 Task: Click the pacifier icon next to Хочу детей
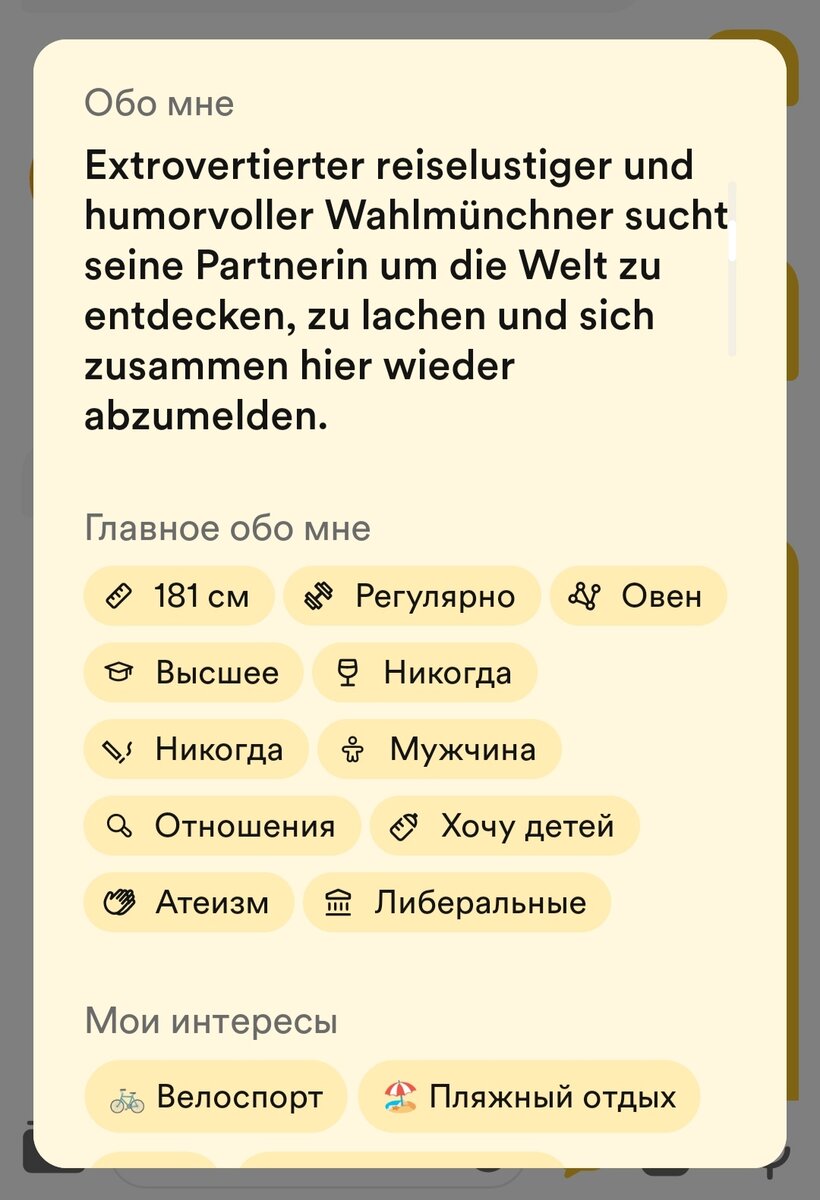(404, 825)
